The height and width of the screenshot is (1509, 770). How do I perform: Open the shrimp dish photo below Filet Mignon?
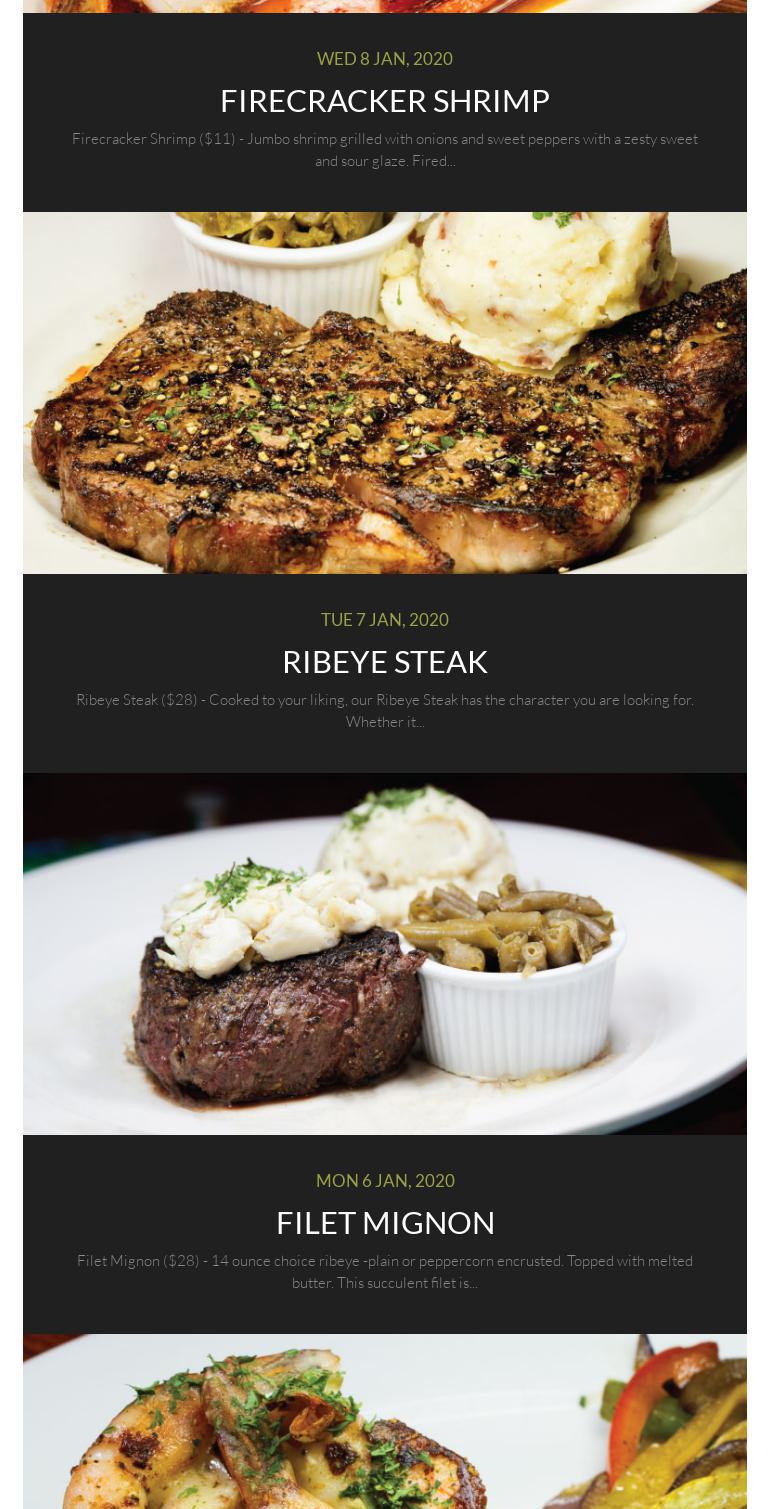pos(384,1422)
